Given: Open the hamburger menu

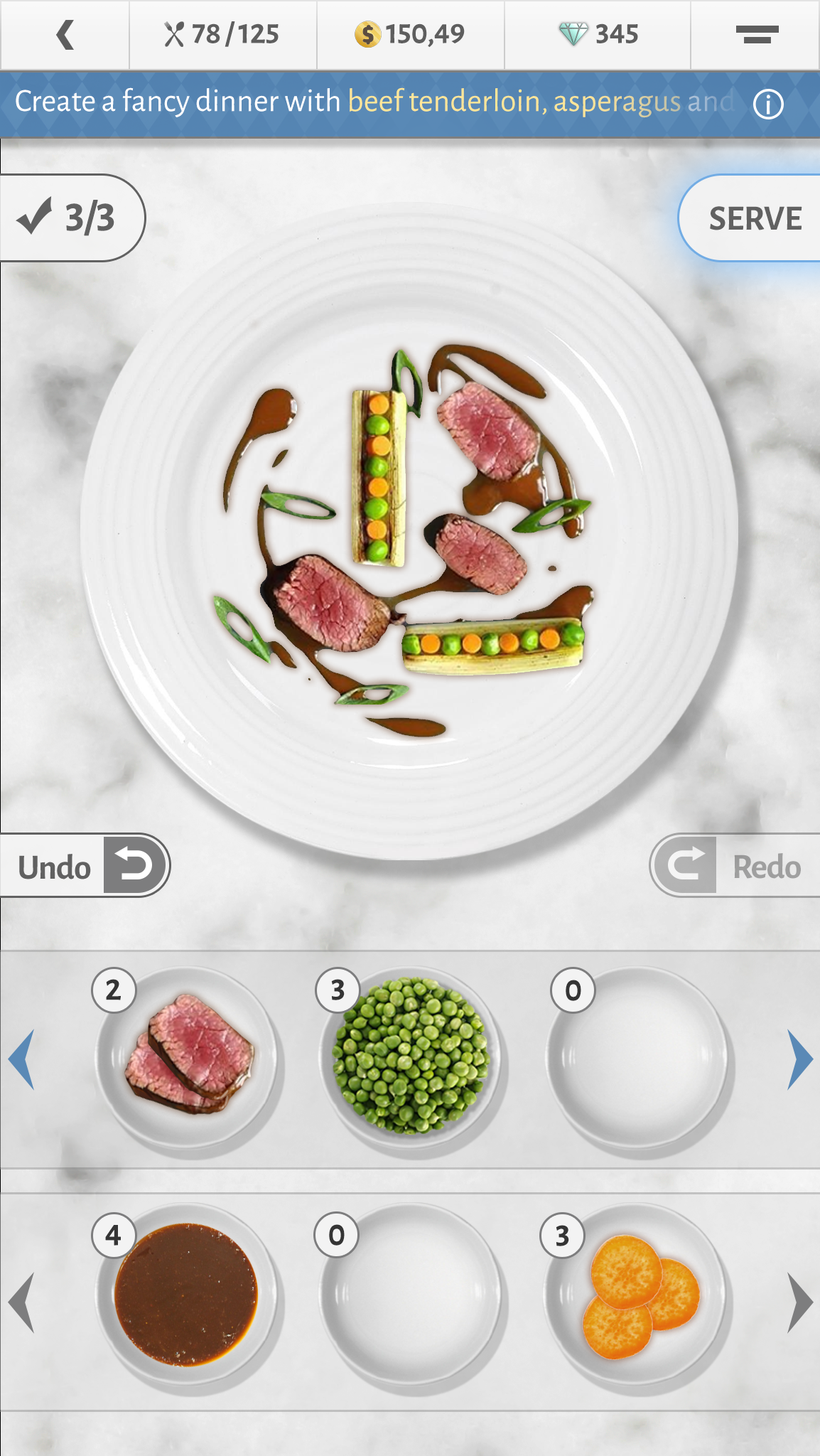Looking at the screenshot, I should coord(756,34).
